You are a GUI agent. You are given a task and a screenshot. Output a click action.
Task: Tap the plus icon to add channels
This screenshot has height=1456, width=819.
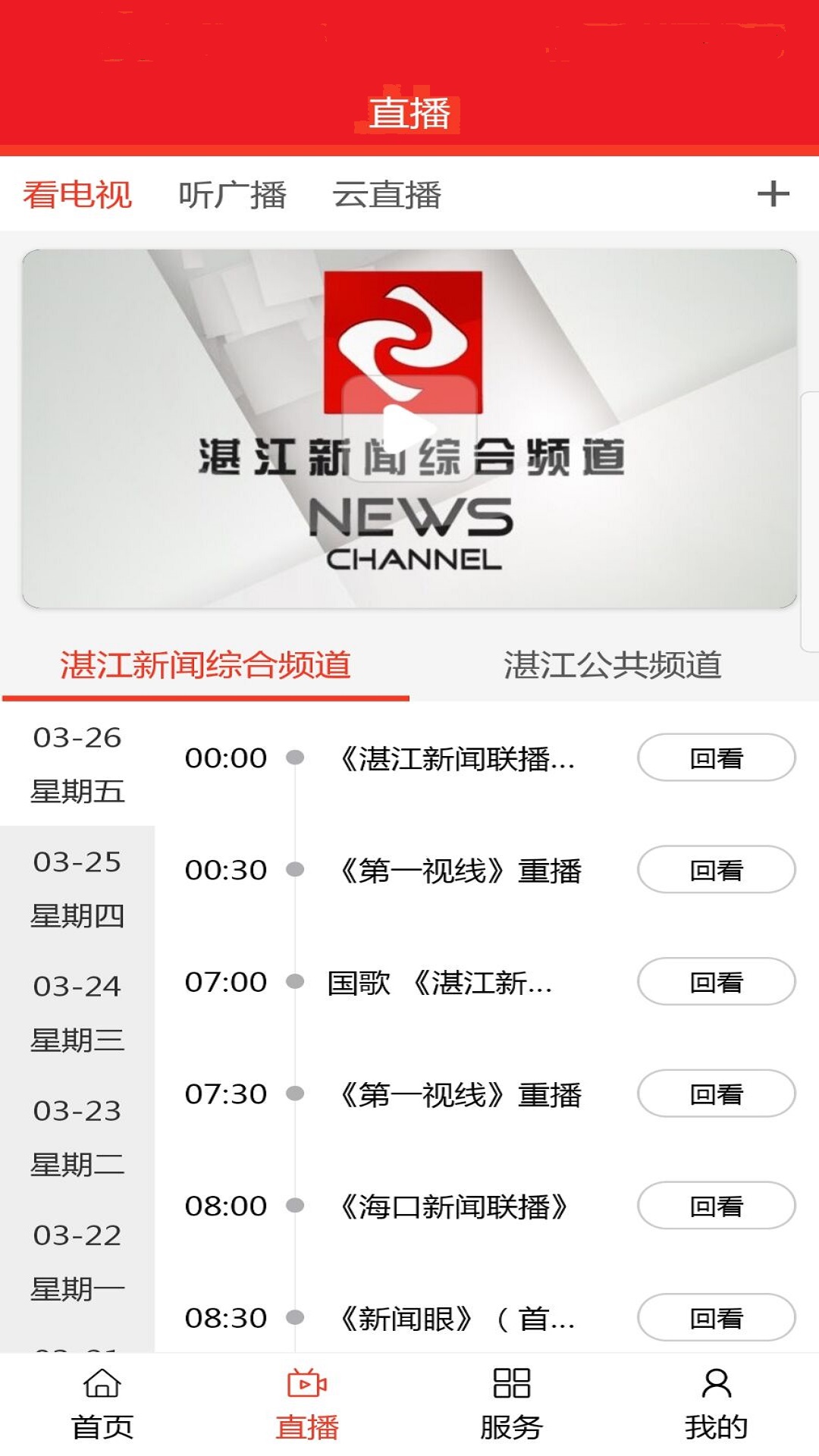pos(773,194)
